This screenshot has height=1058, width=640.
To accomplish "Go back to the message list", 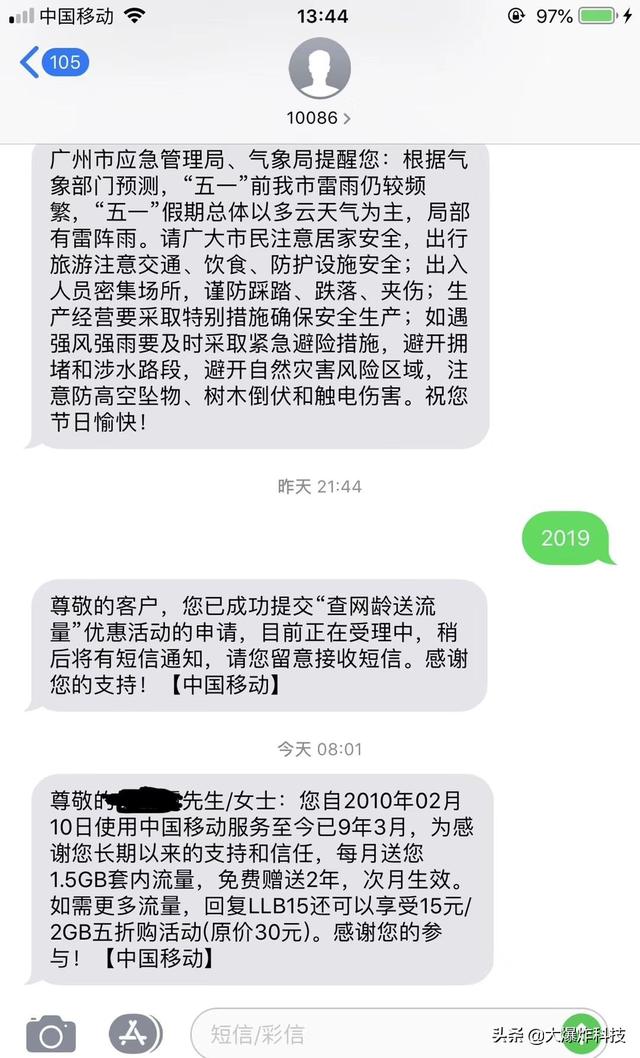I will click(52, 63).
